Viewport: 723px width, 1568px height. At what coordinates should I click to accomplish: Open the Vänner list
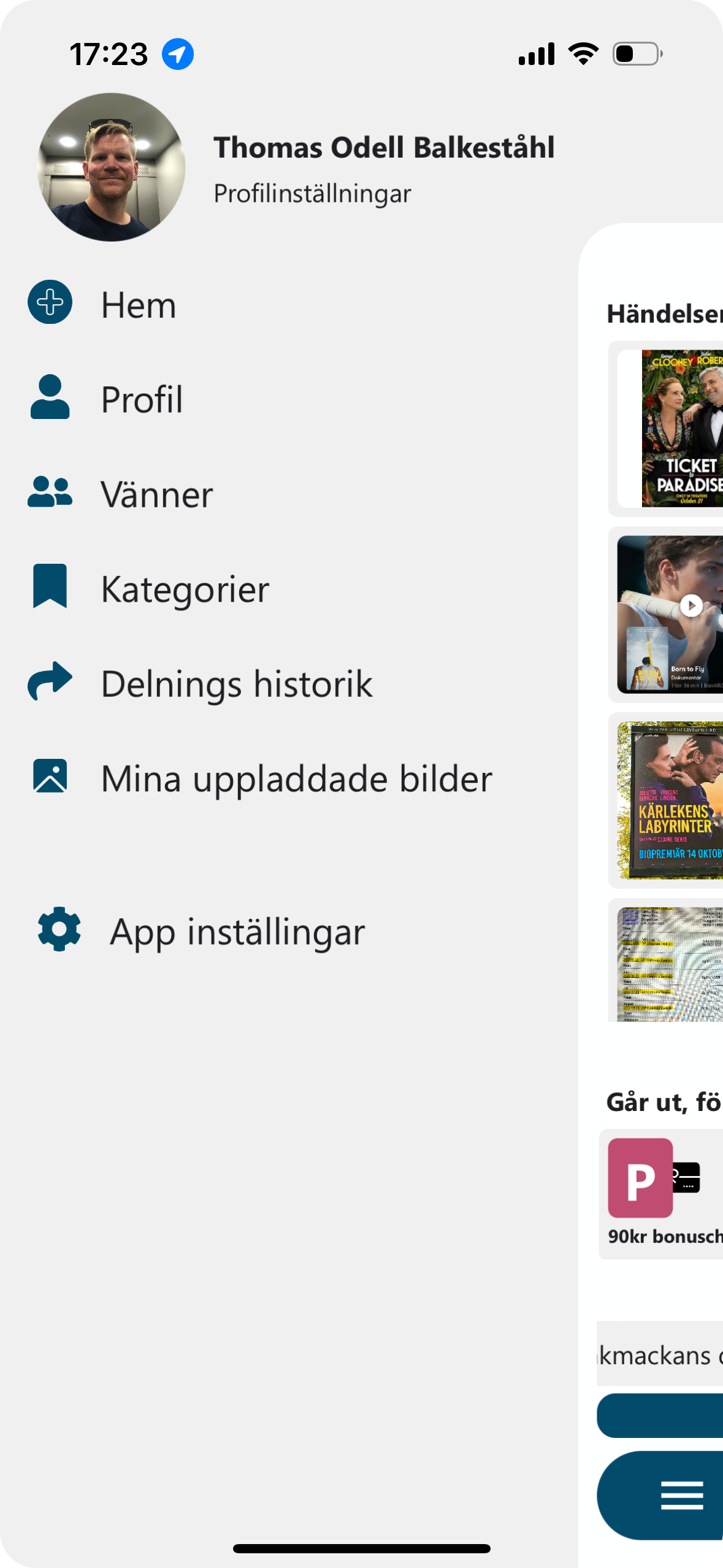(x=156, y=494)
